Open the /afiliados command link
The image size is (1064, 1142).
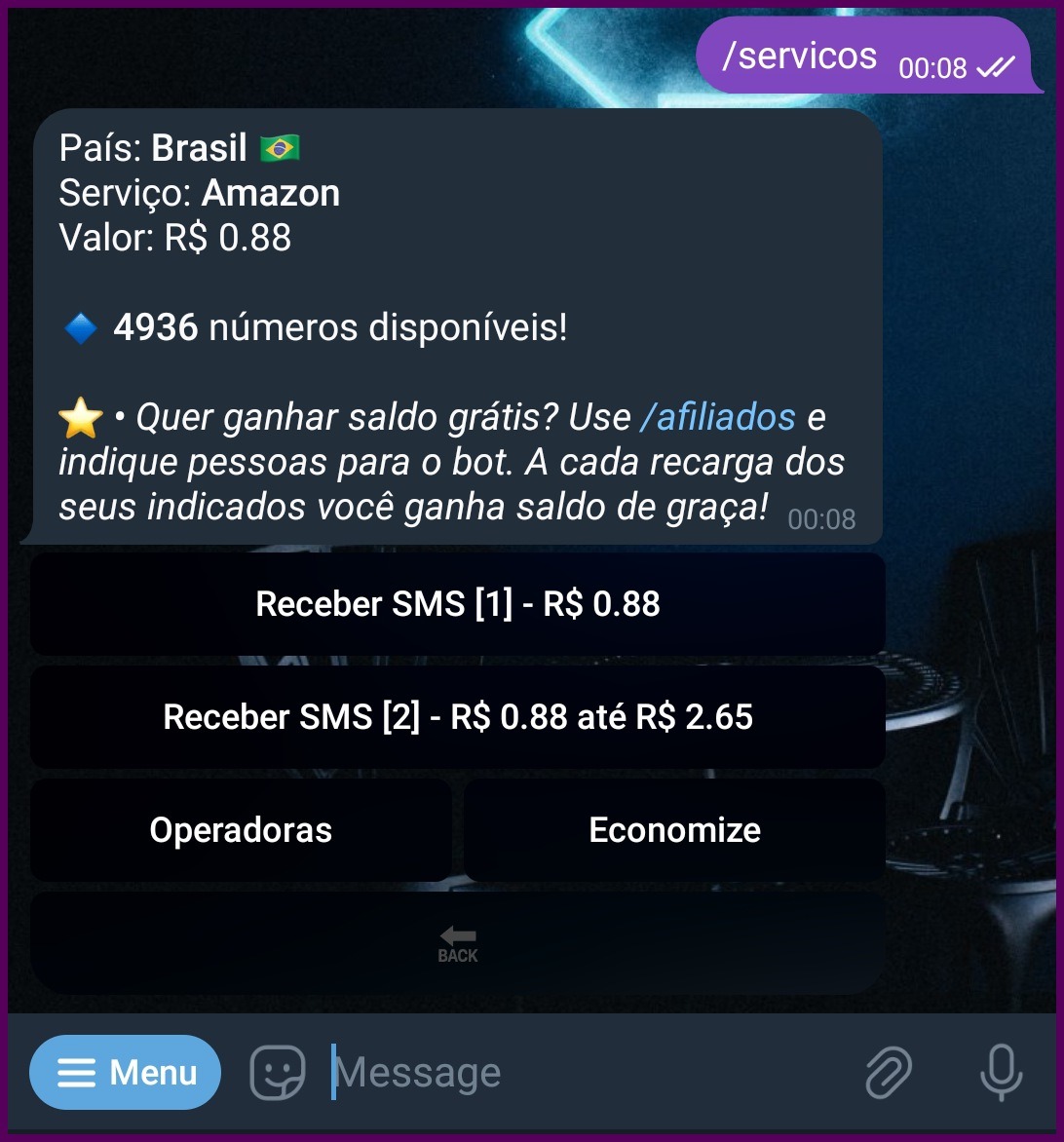coord(718,417)
